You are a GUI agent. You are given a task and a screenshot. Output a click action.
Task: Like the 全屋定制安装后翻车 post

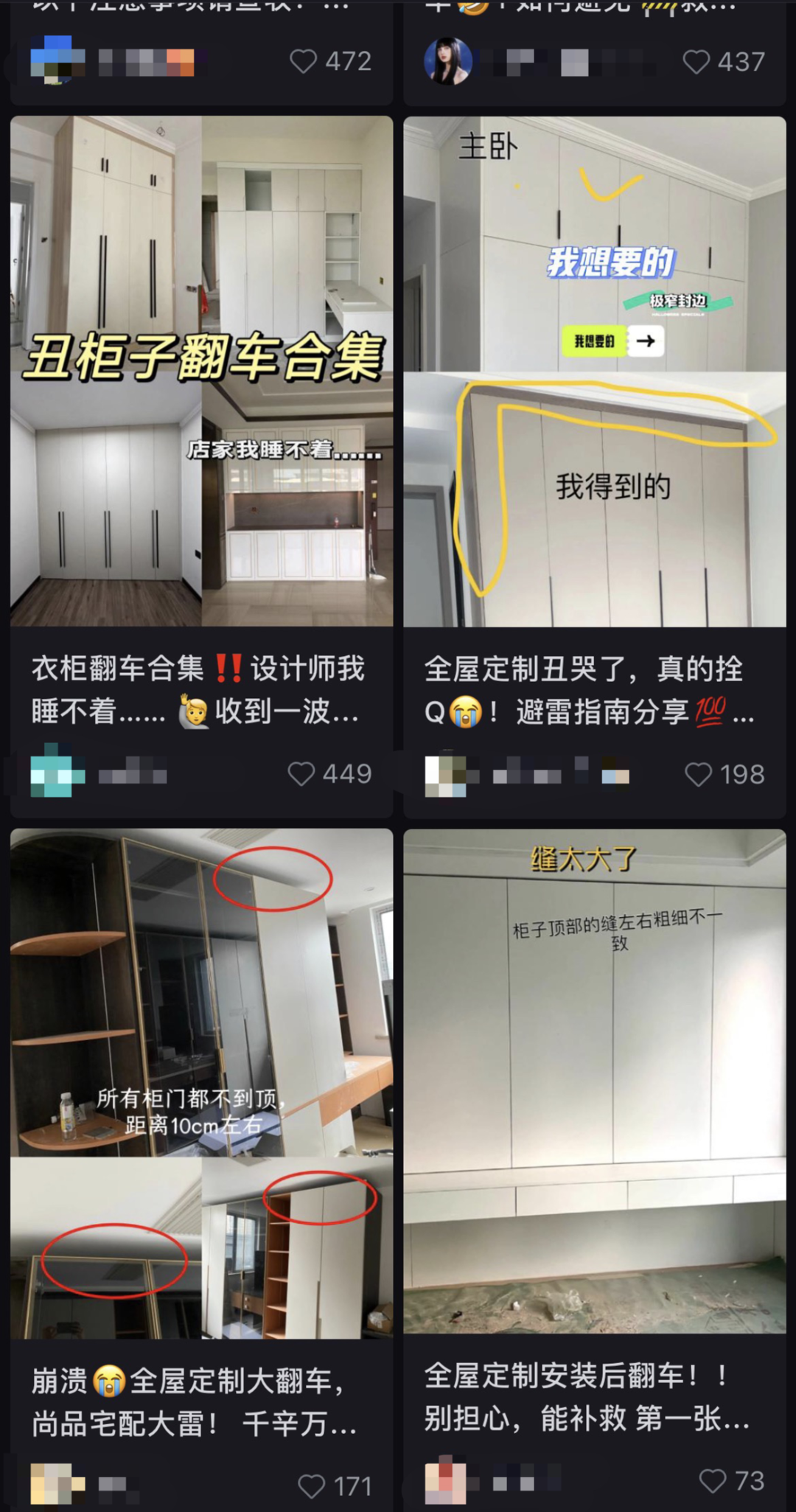coord(712,1480)
